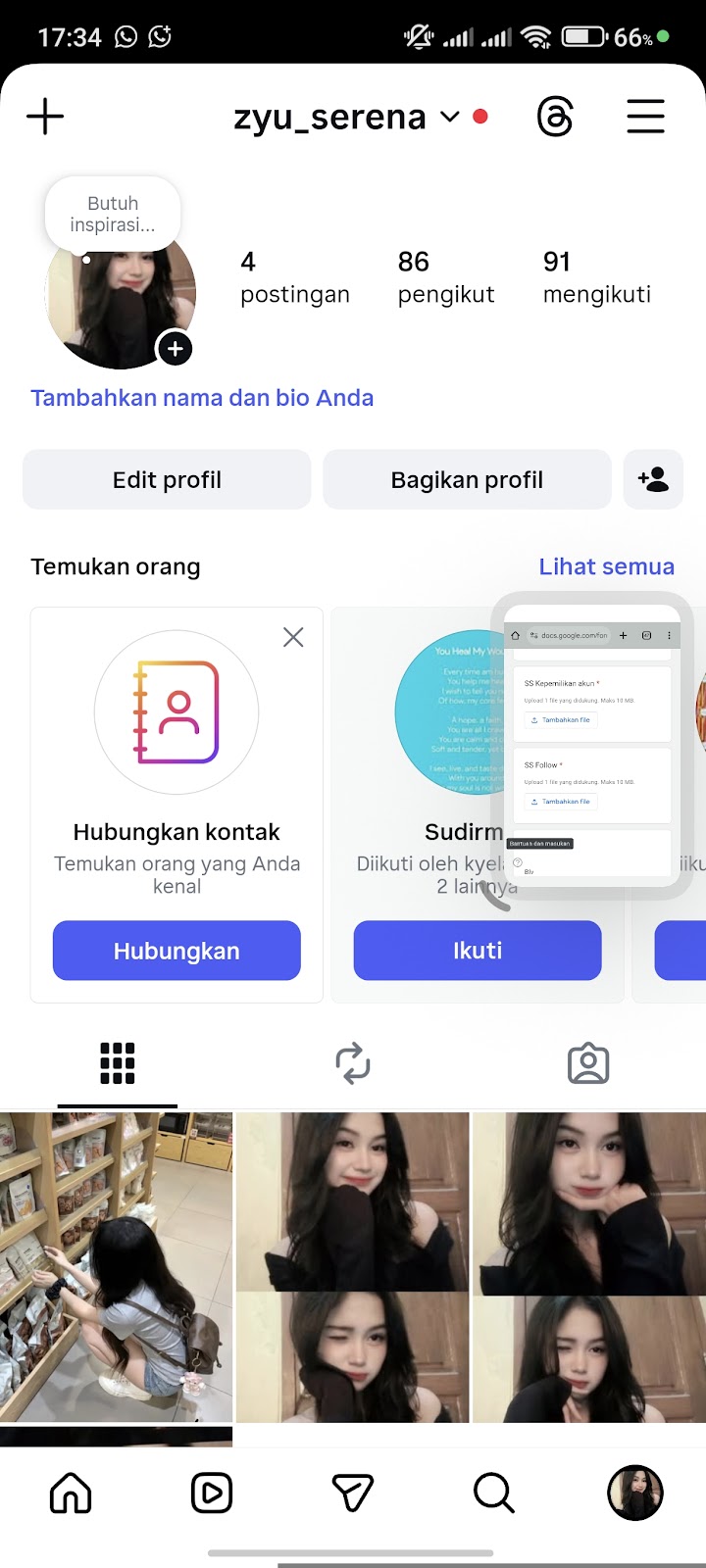Open Tambahkan nama dan bio Anda link

coord(202,398)
